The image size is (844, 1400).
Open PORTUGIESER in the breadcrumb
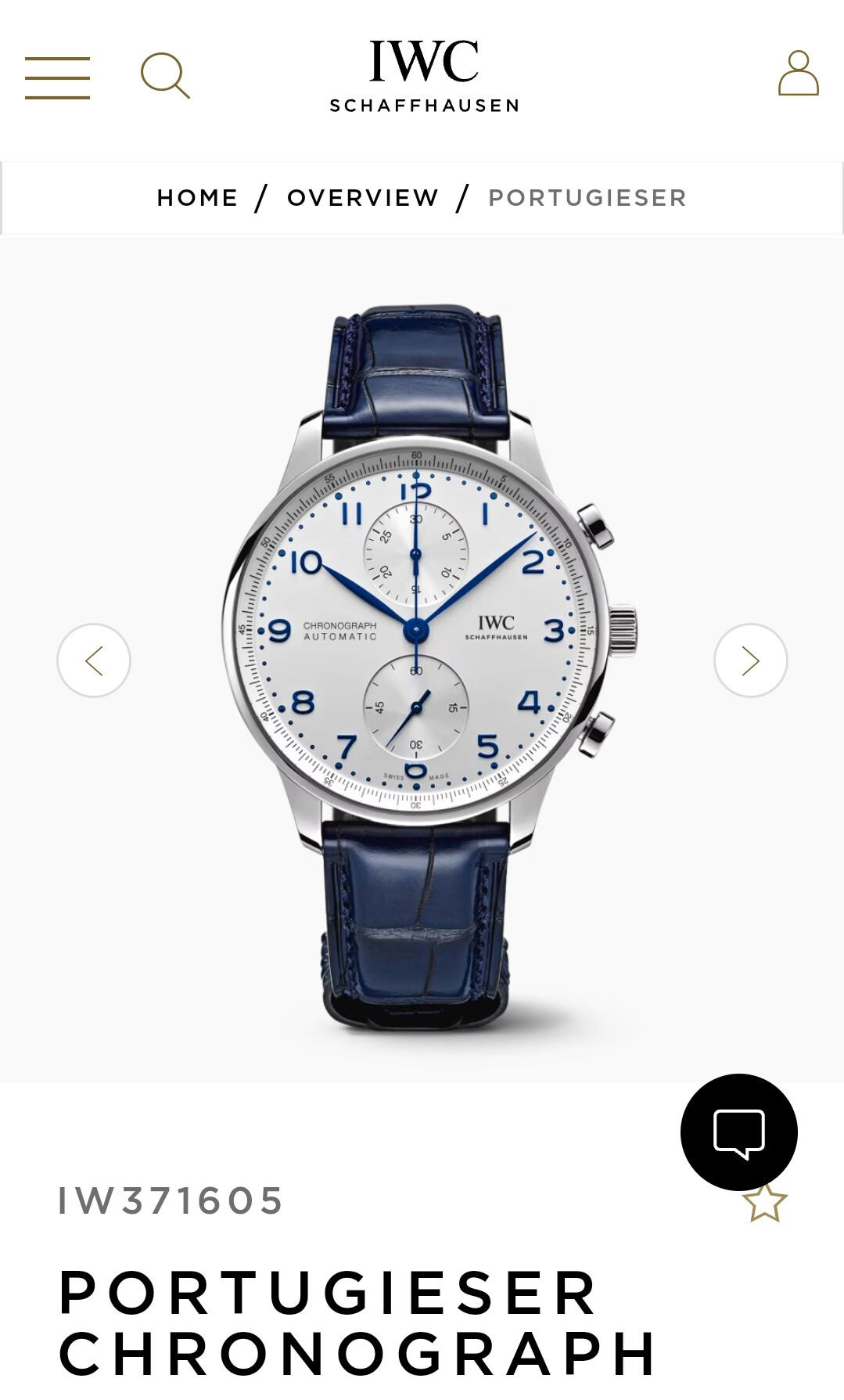tap(587, 198)
